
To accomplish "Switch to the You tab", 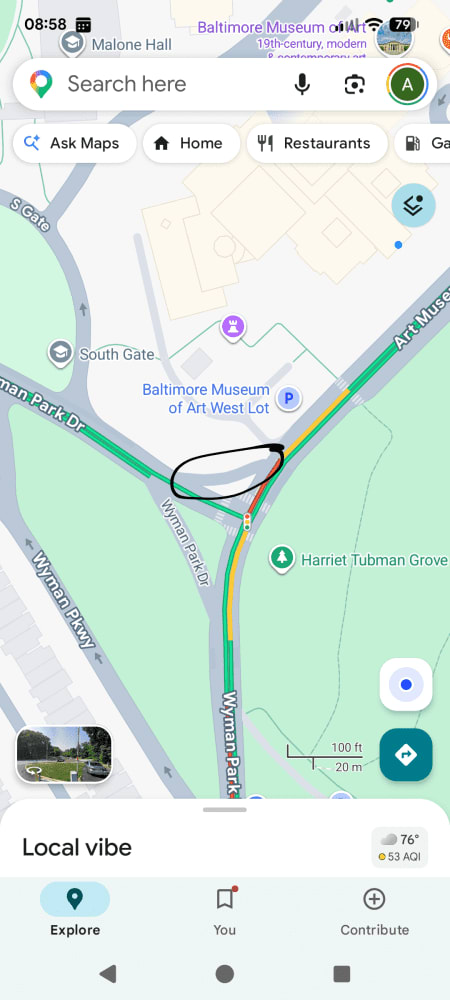I will click(x=224, y=911).
